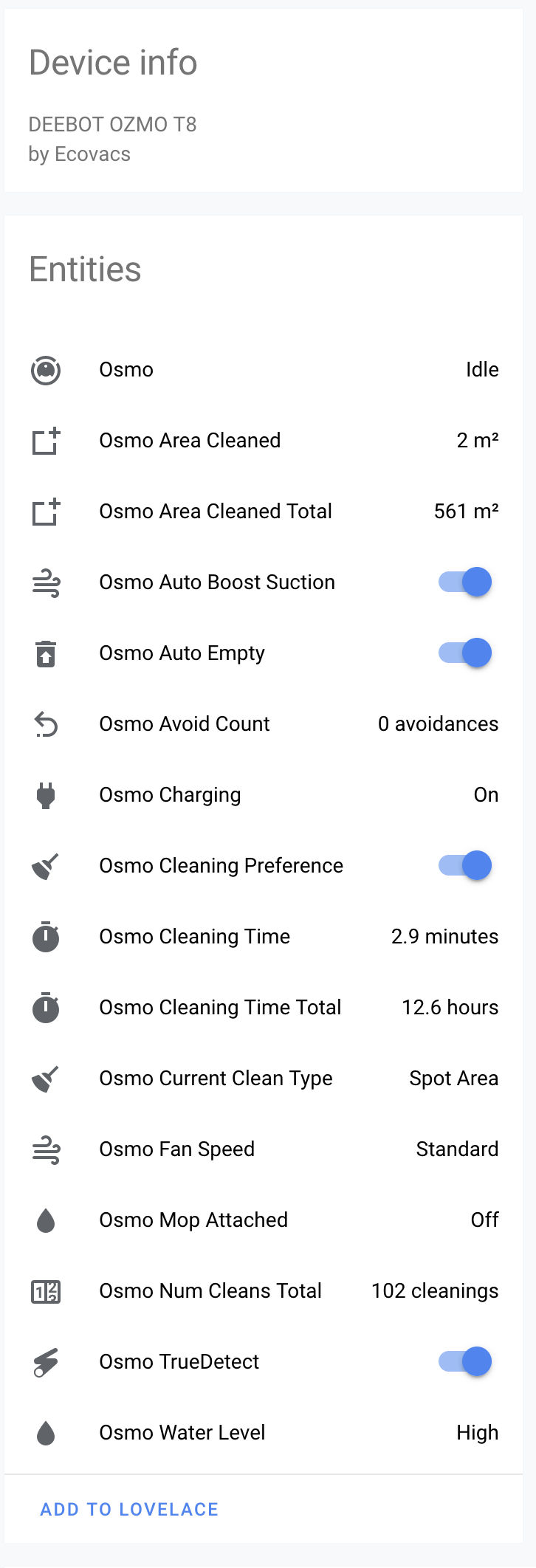View Osmo Num Cleans Total
Image resolution: width=536 pixels, height=1568 pixels.
(210, 1291)
